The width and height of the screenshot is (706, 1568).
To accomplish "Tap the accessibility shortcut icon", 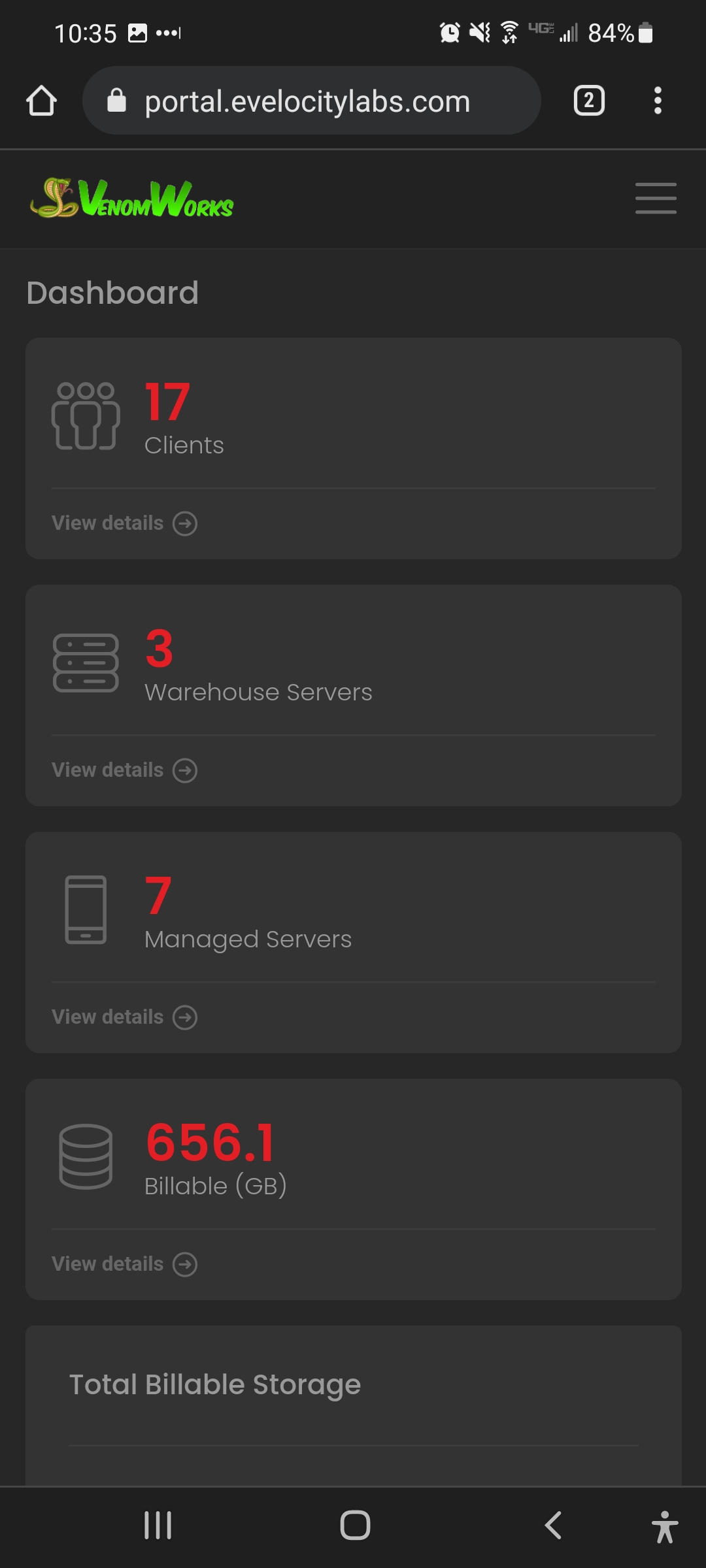I will click(x=665, y=1527).
